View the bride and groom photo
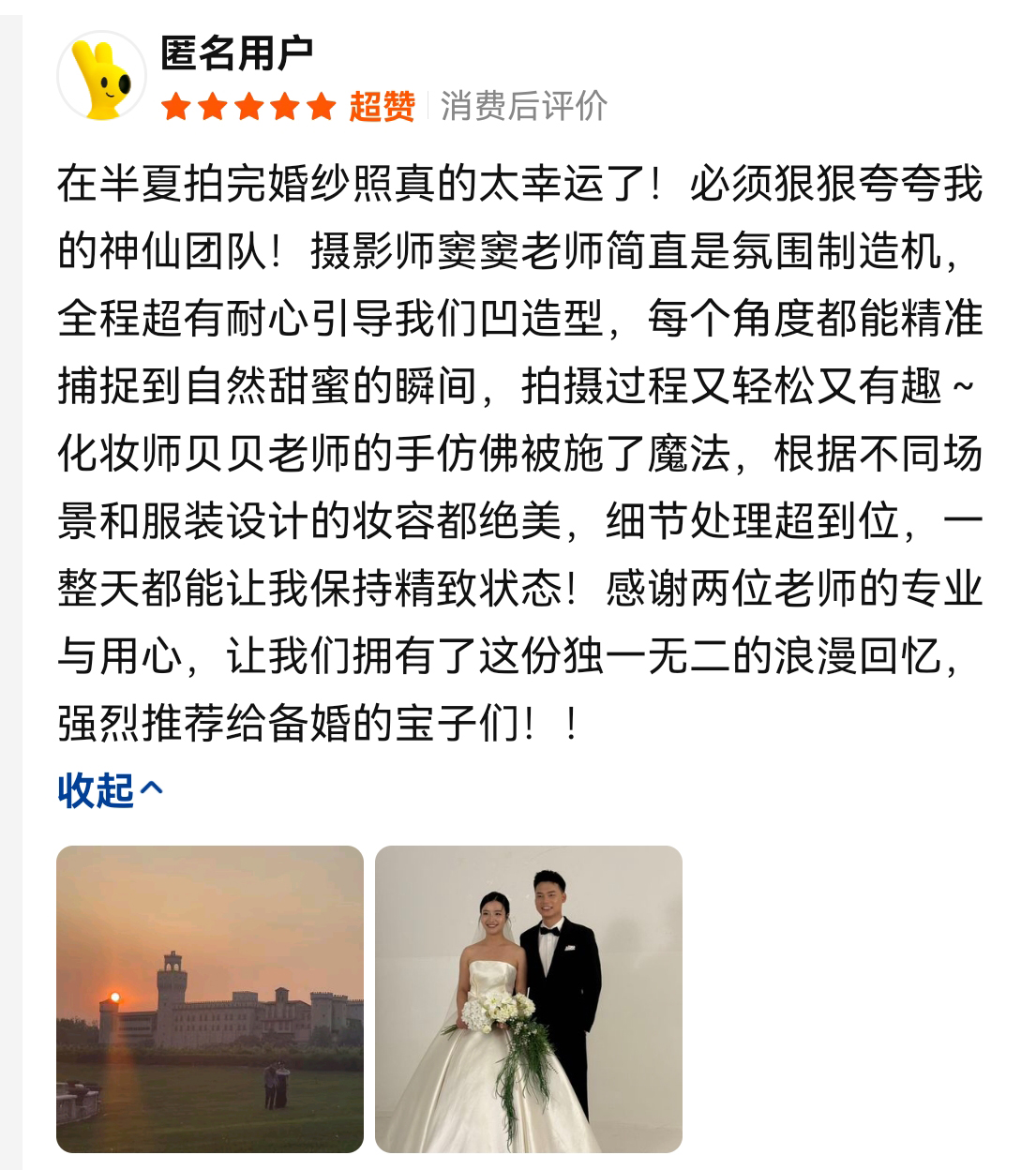The image size is (1036, 1170). pyautogui.click(x=528, y=998)
